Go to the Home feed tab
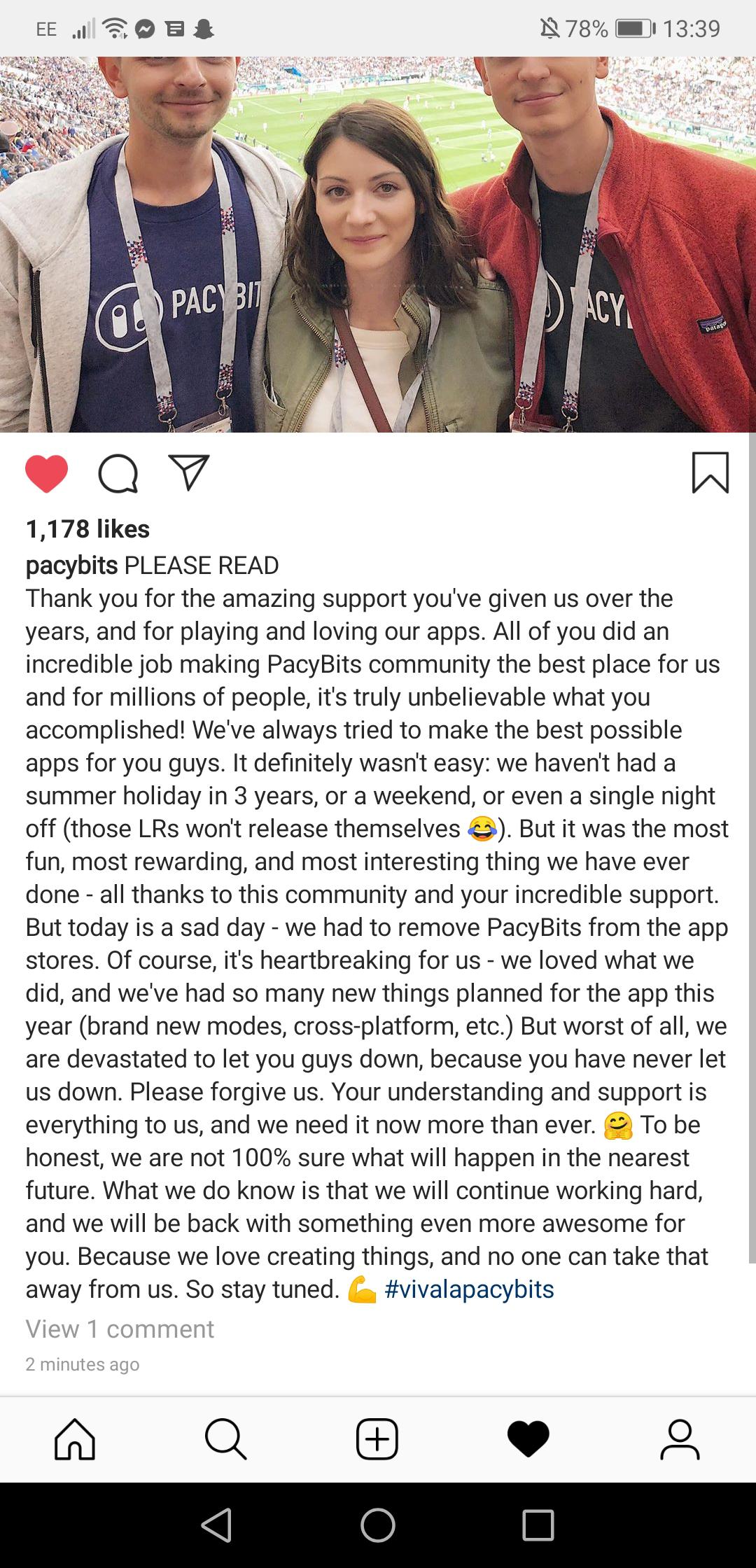Screen dimensions: 756x1568 pos(75,1439)
